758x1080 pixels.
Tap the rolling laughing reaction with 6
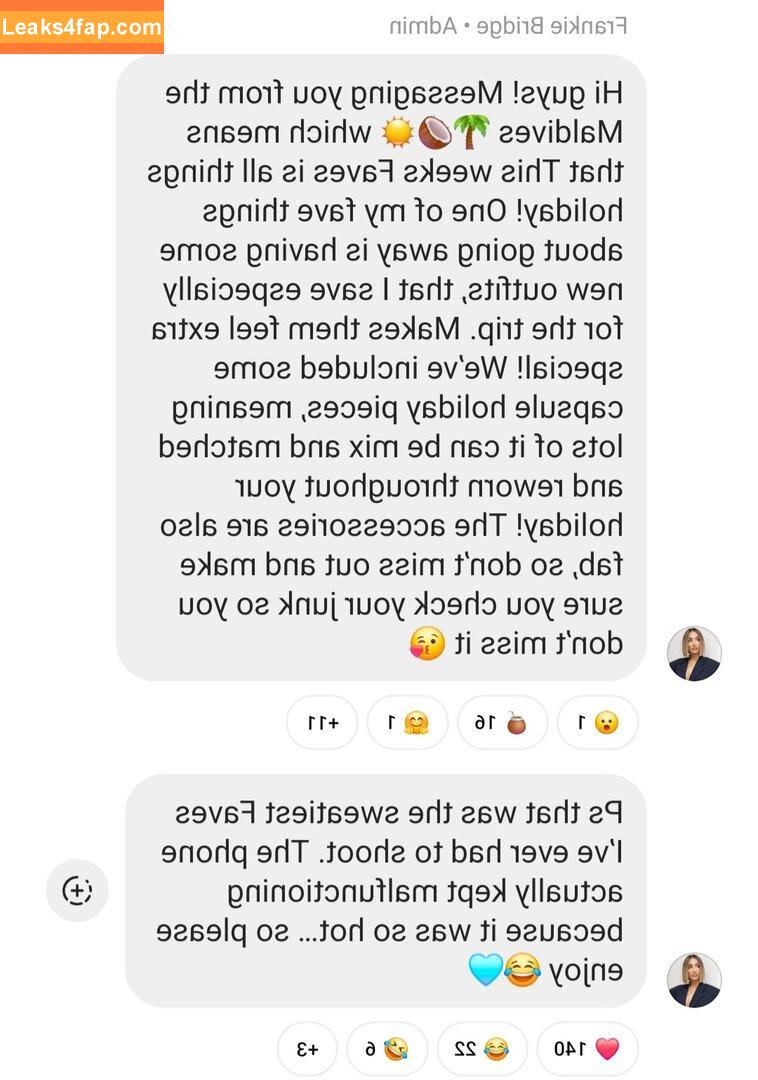386,1048
